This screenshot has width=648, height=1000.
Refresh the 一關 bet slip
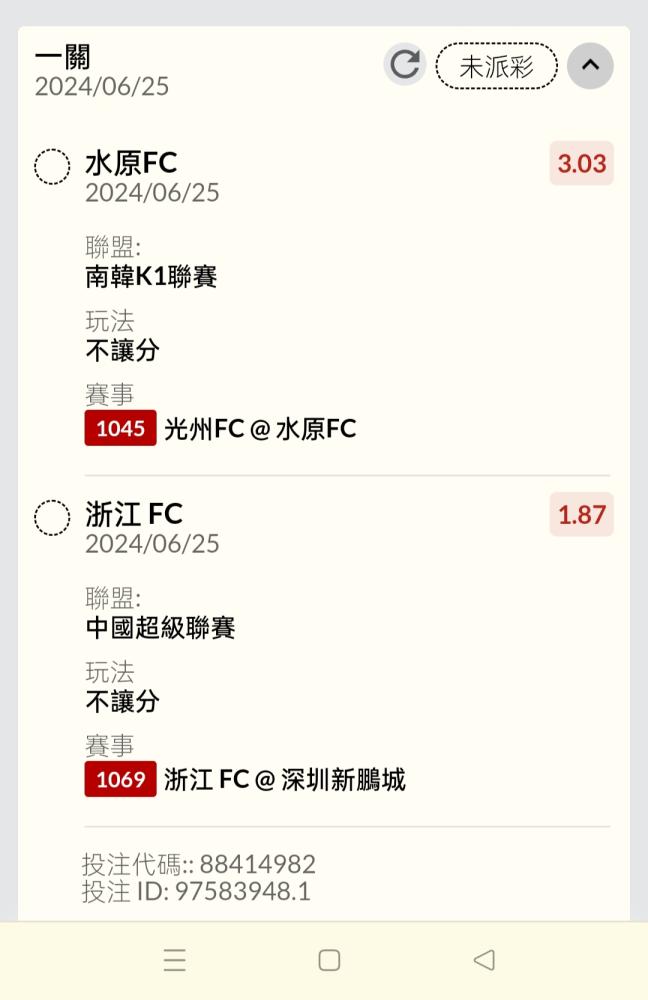tap(405, 66)
